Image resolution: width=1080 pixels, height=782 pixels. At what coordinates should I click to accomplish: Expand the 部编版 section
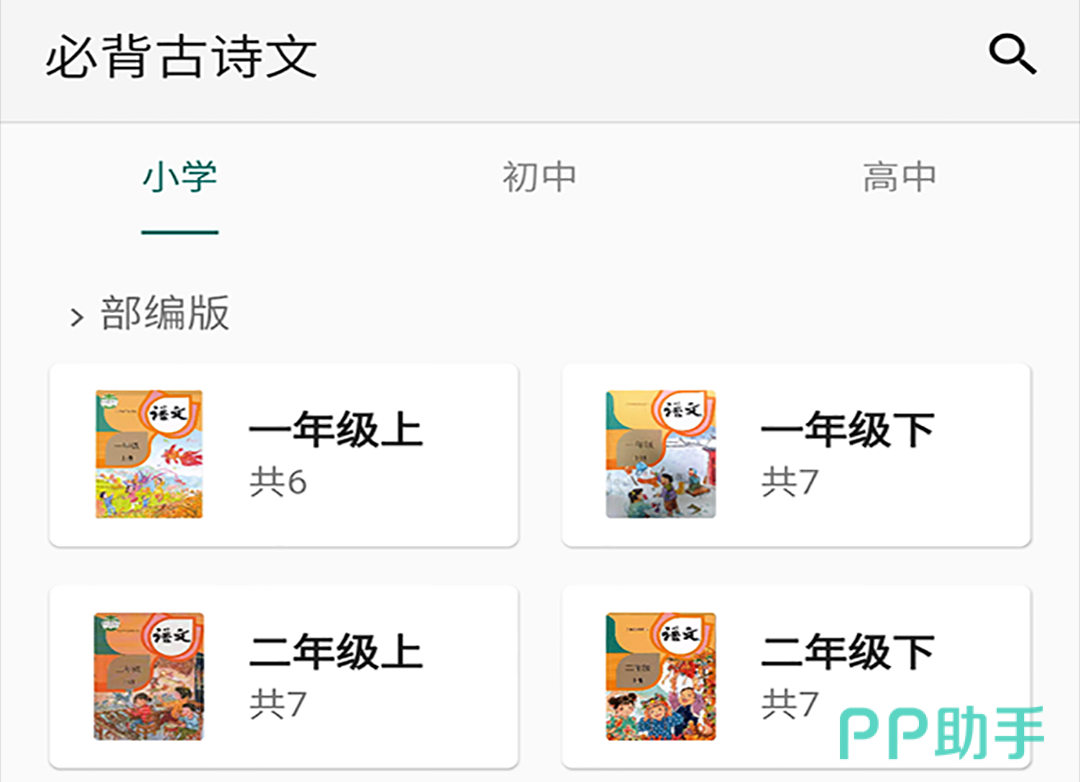(x=150, y=314)
